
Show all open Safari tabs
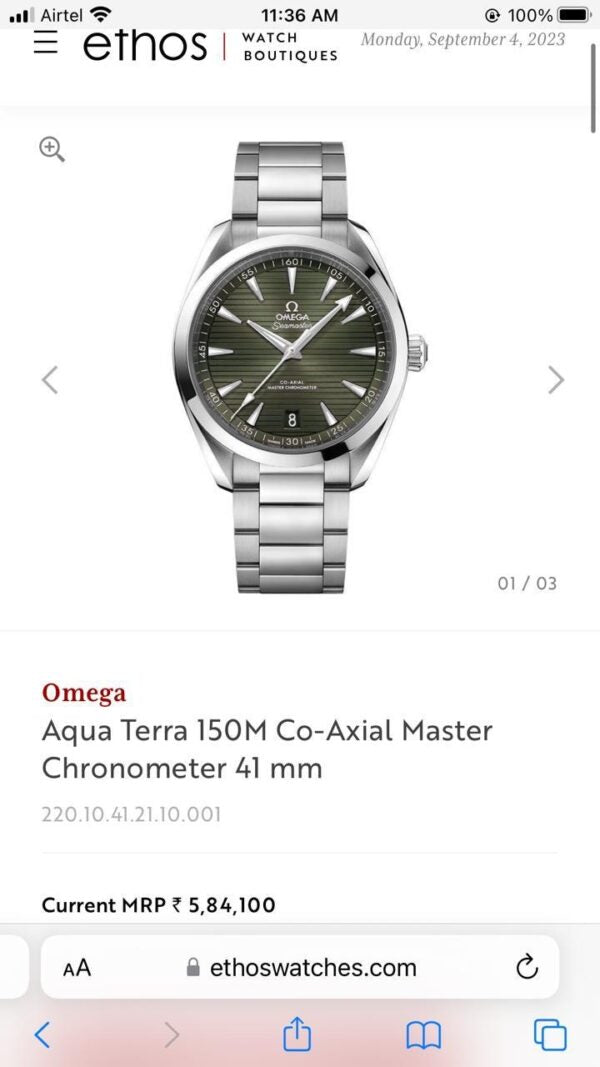tap(550, 1034)
